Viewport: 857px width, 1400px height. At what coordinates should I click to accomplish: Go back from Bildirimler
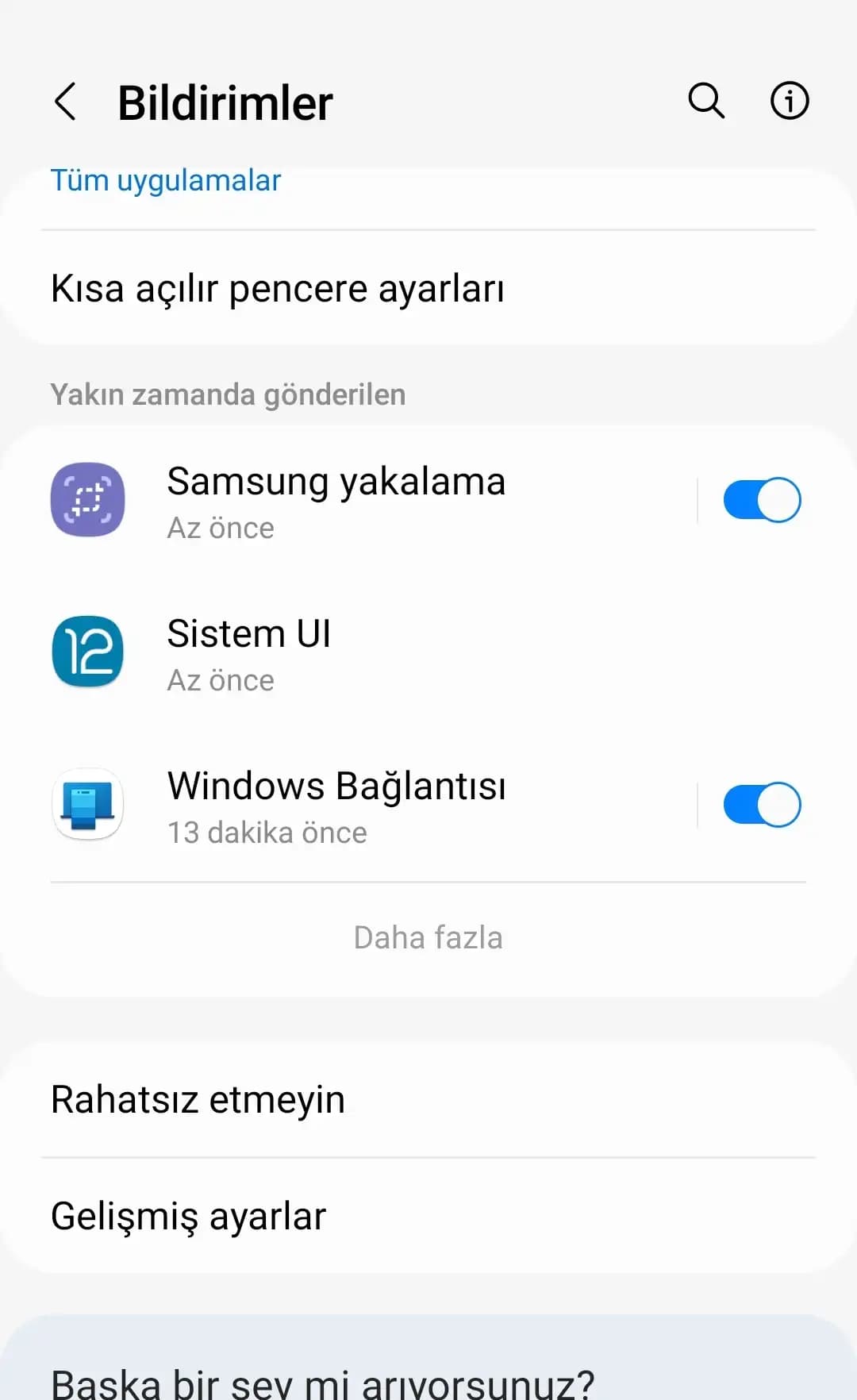[66, 102]
